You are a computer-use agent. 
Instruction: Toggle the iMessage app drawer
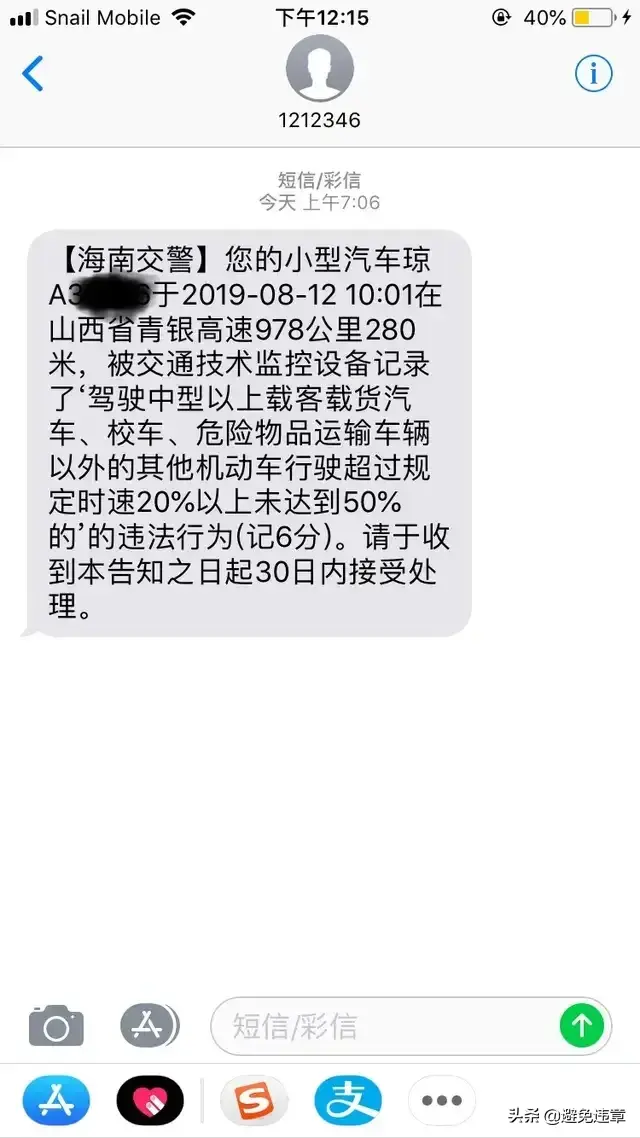[x=149, y=1025]
